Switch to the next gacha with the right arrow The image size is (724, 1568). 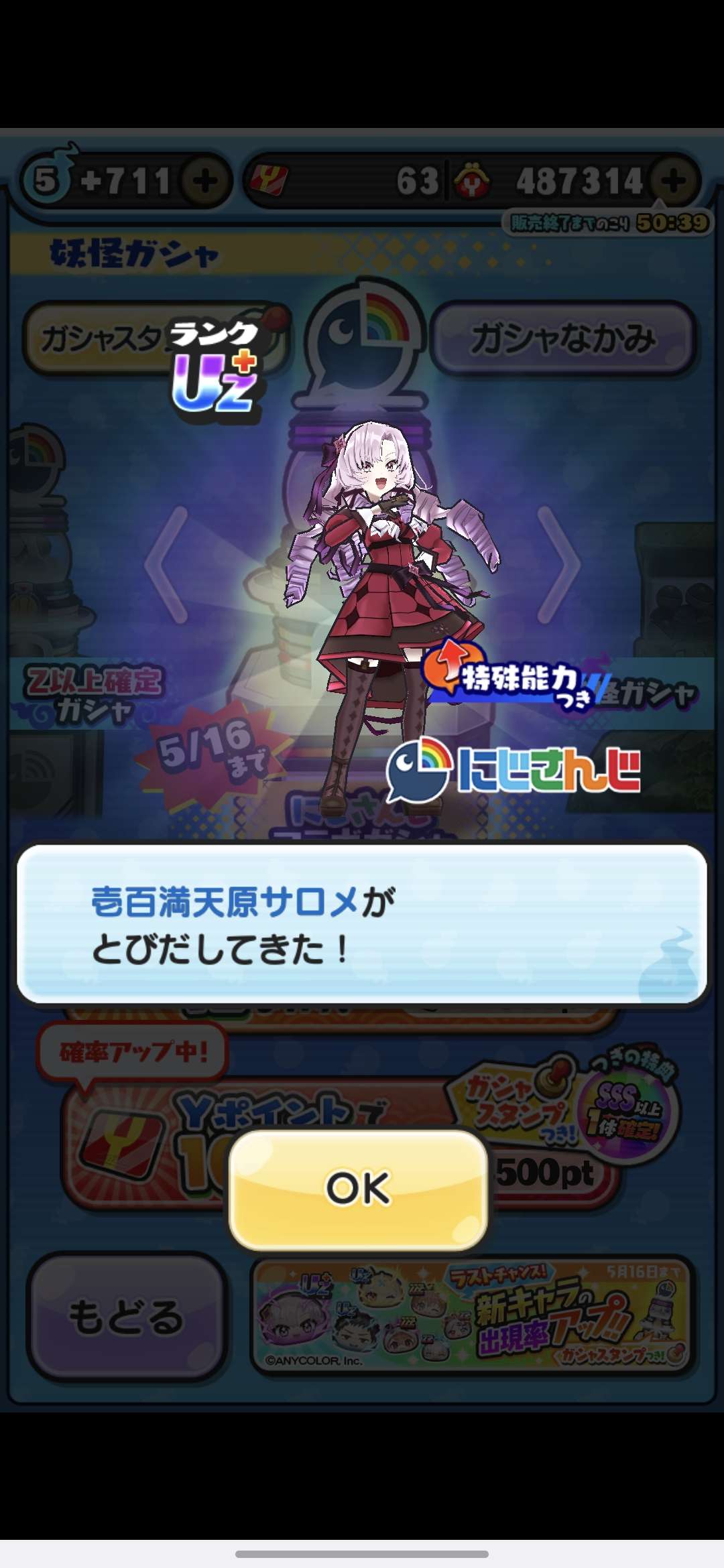tap(558, 564)
